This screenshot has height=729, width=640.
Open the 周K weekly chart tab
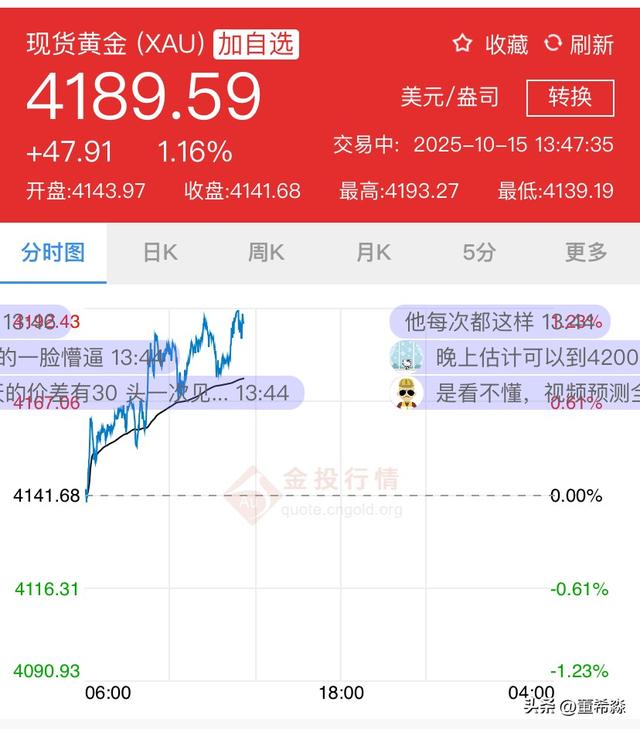pyautogui.click(x=266, y=253)
